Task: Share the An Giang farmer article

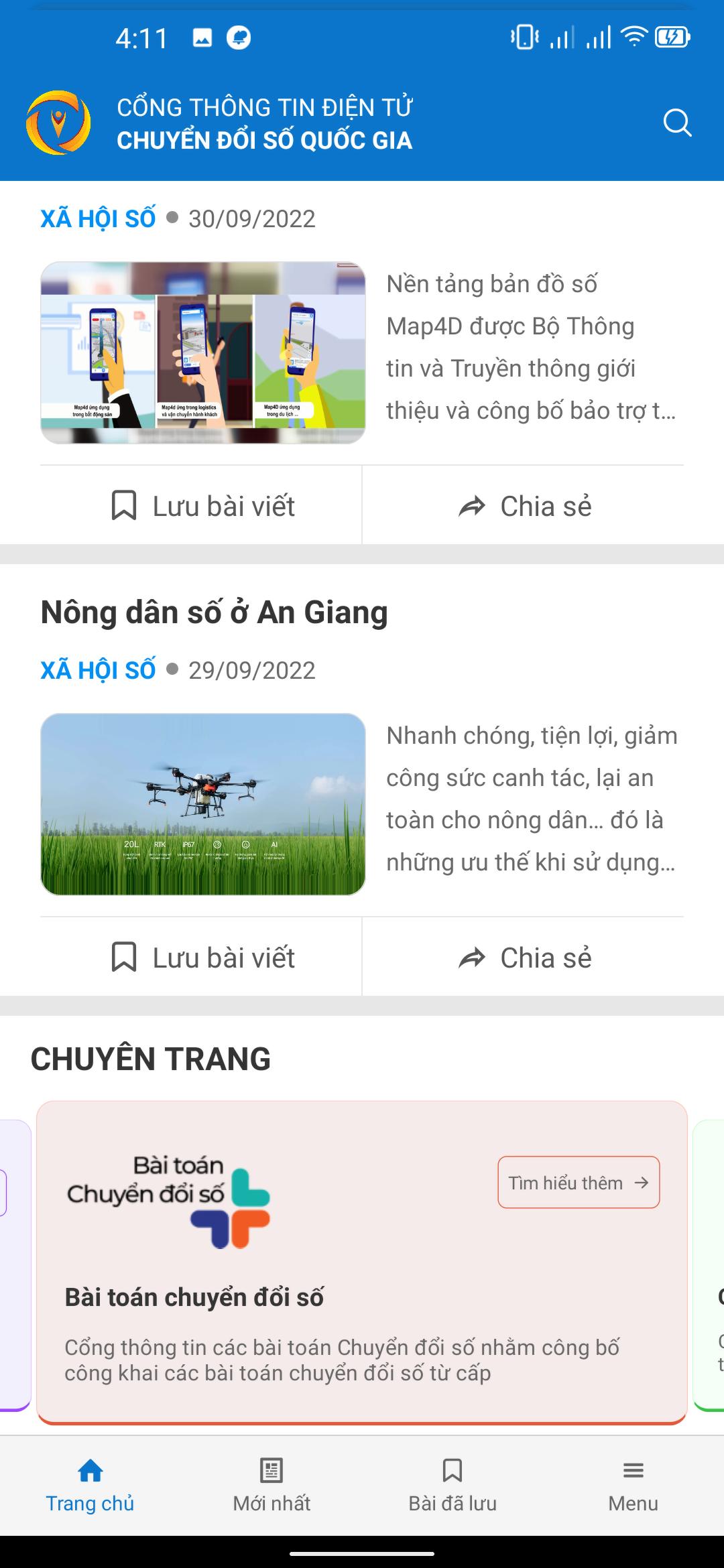Action: pos(525,958)
